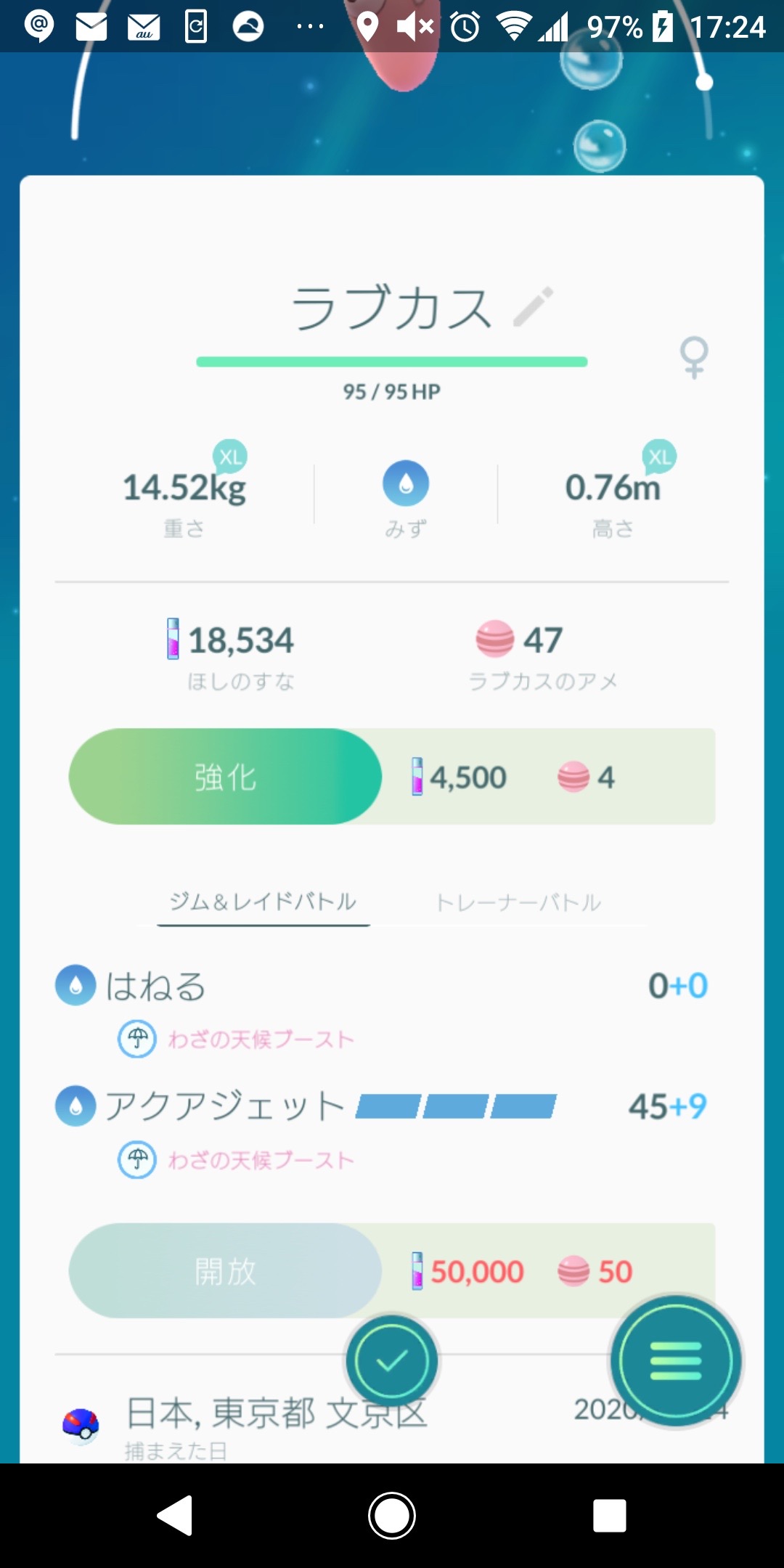The height and width of the screenshot is (1568, 784).
Task: Go back using system back button
Action: click(175, 1516)
